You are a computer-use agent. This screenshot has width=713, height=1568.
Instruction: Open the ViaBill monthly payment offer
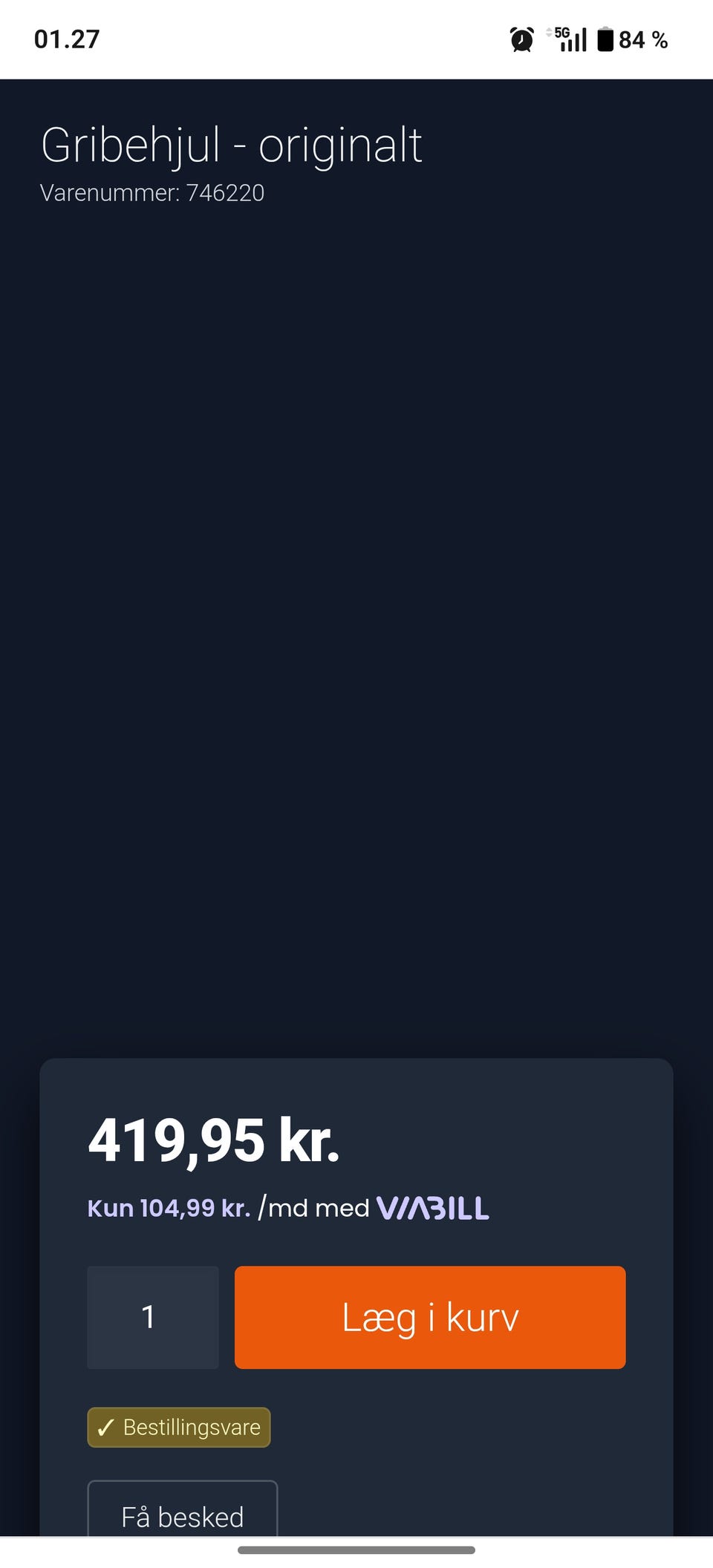[288, 1208]
